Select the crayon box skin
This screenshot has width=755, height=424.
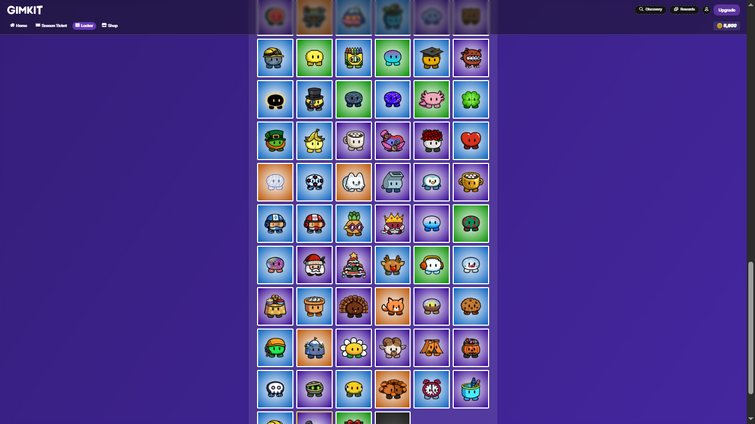(x=353, y=59)
